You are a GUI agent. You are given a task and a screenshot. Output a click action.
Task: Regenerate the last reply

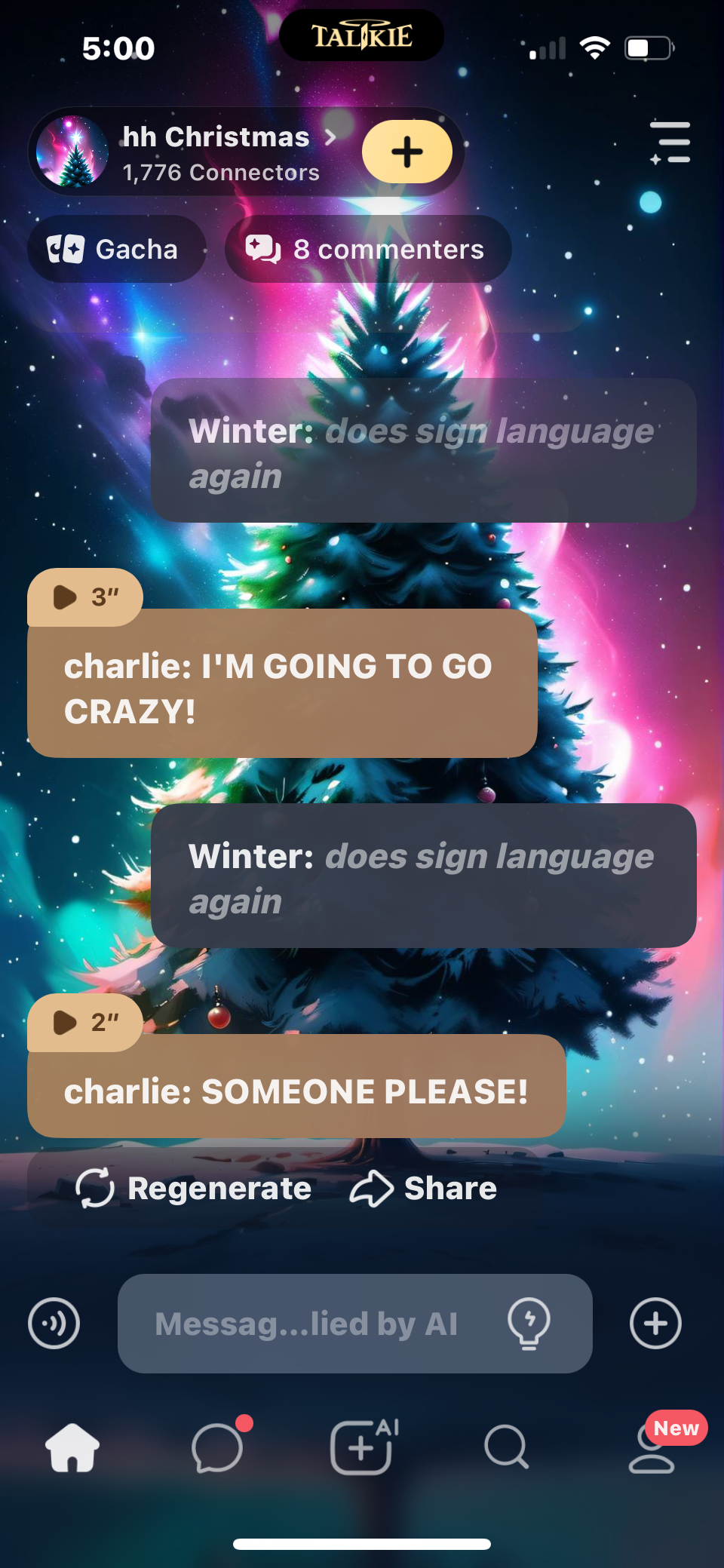(194, 1189)
